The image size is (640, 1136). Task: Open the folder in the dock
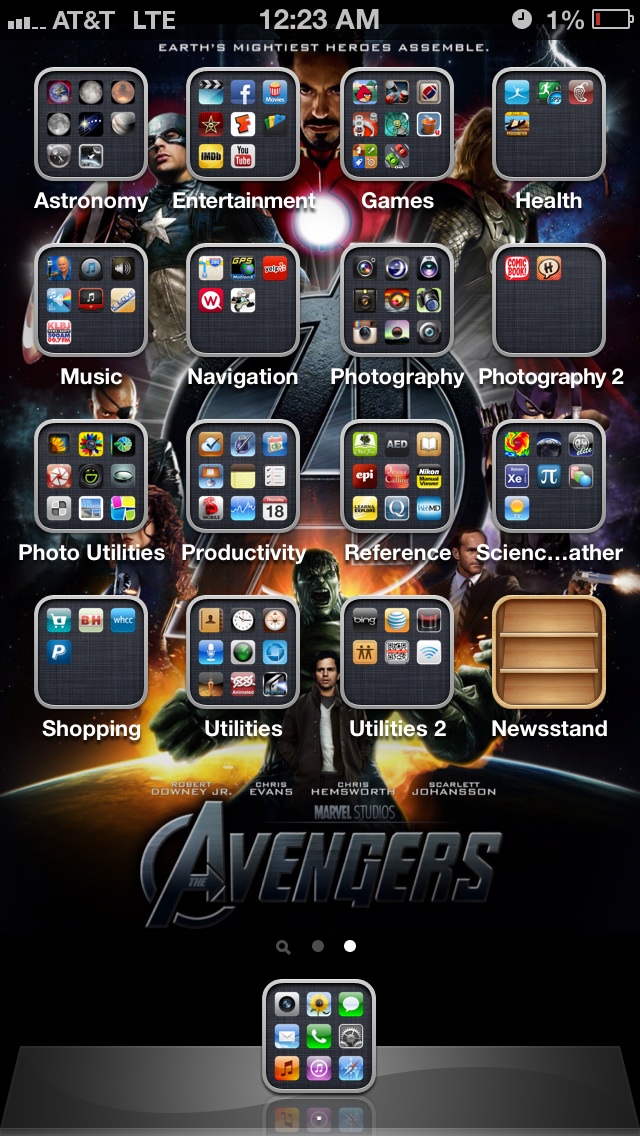(319, 1036)
